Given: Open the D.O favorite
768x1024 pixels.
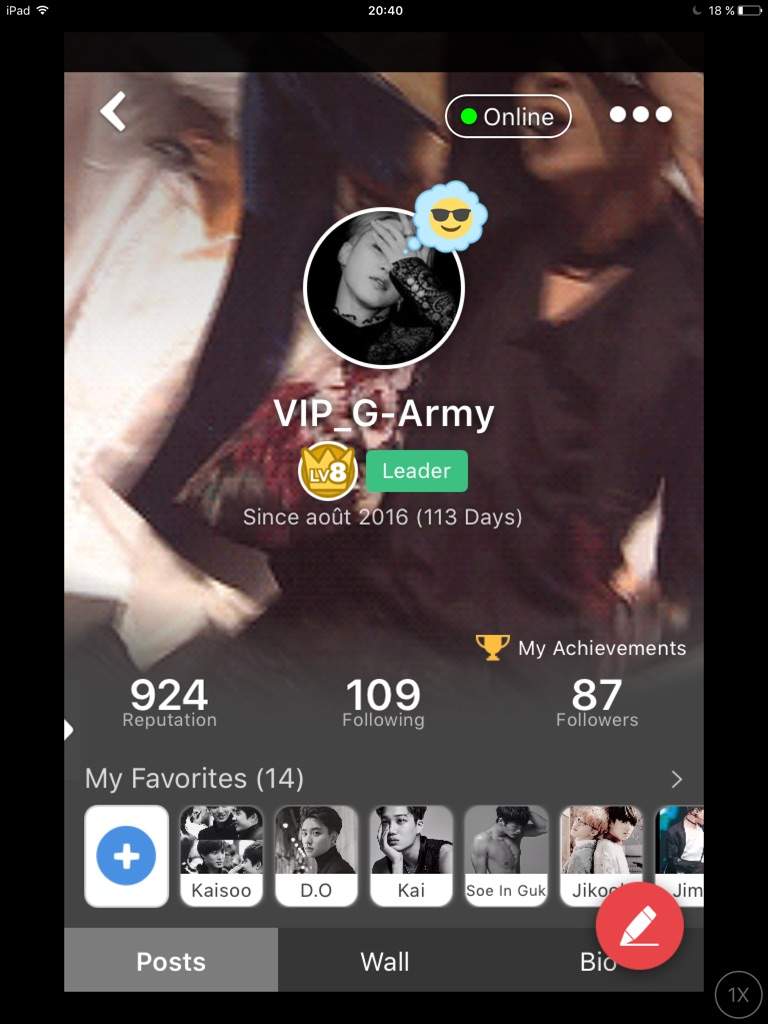Looking at the screenshot, I should [x=316, y=856].
